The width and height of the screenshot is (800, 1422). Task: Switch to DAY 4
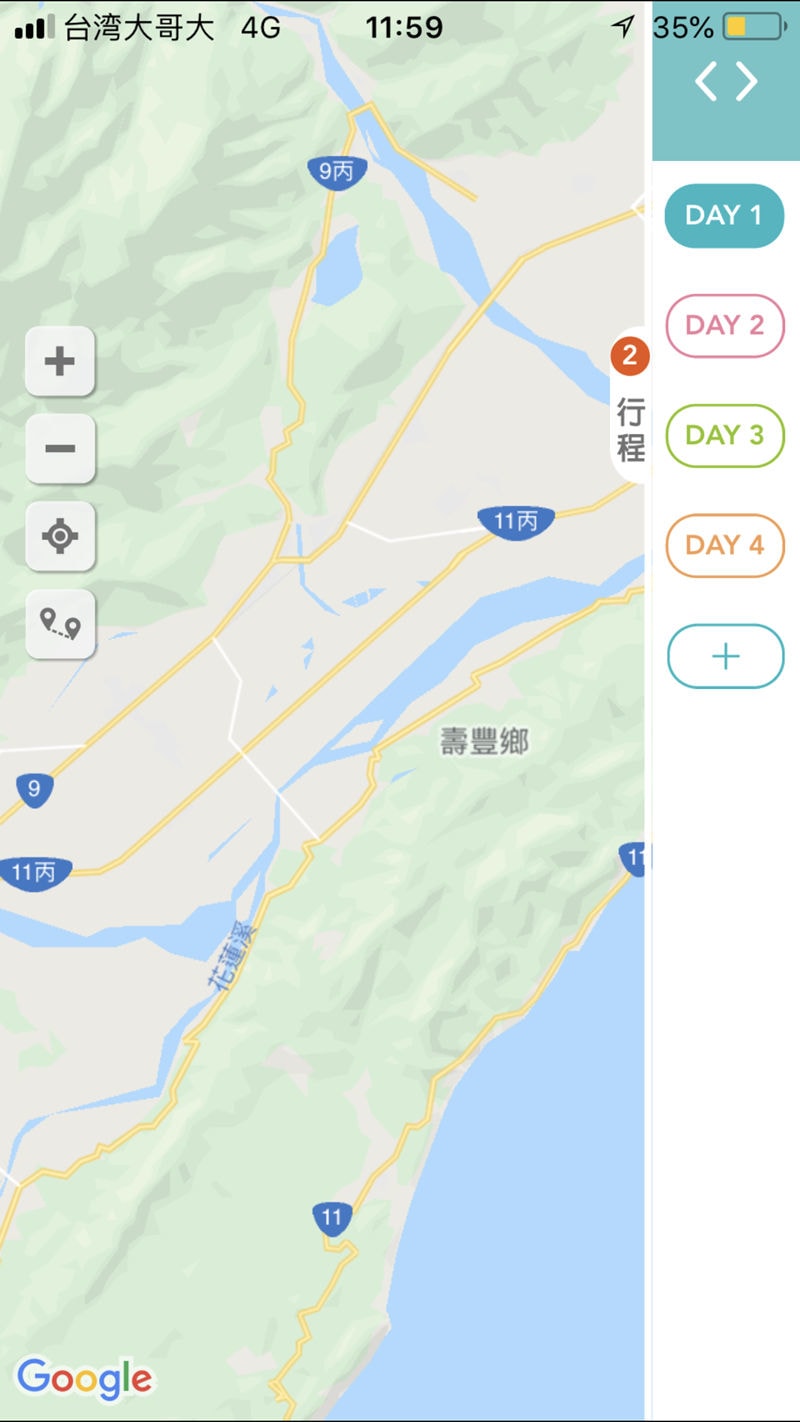click(724, 546)
